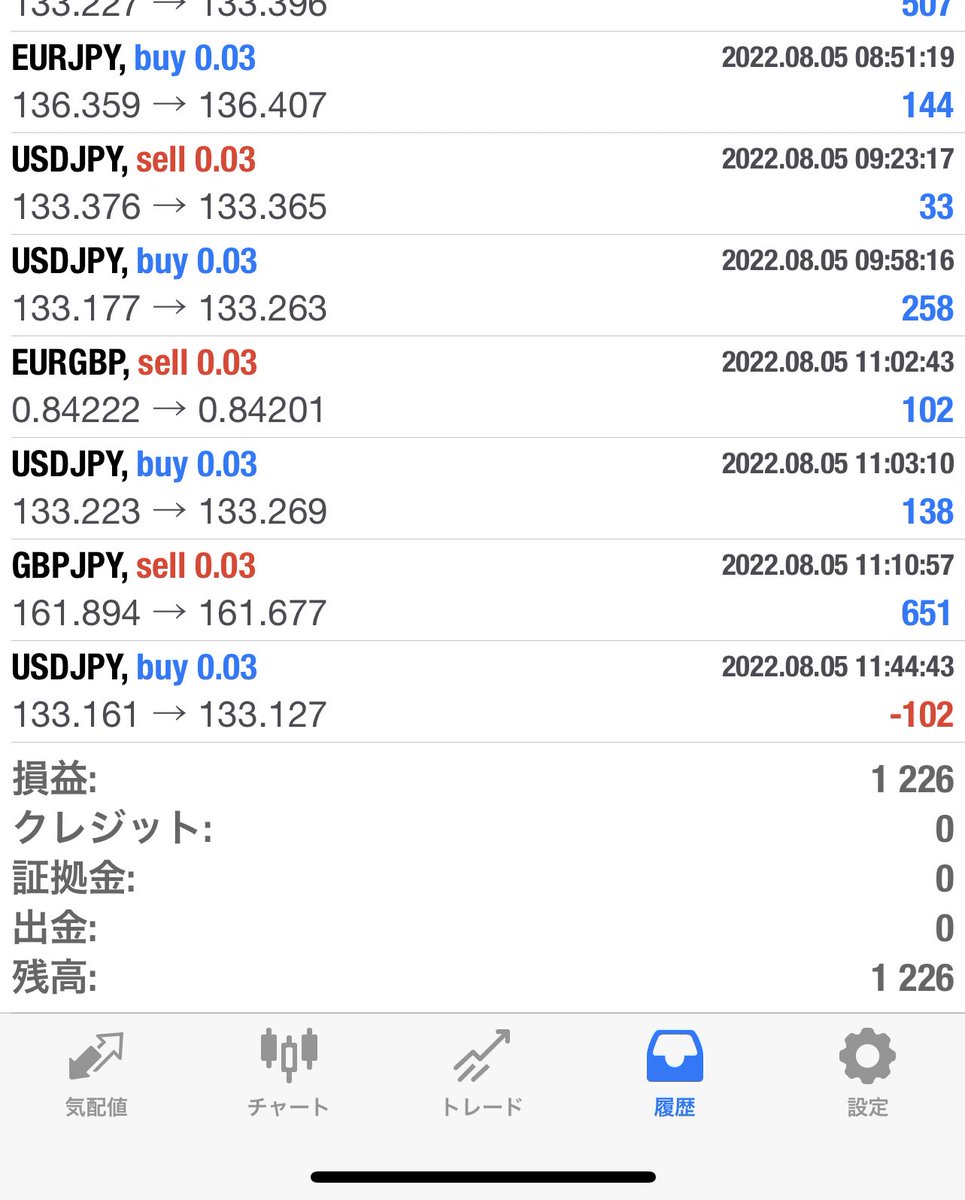View the USDJPY buy trade at 09:58:16
The image size is (965, 1200).
point(482,285)
